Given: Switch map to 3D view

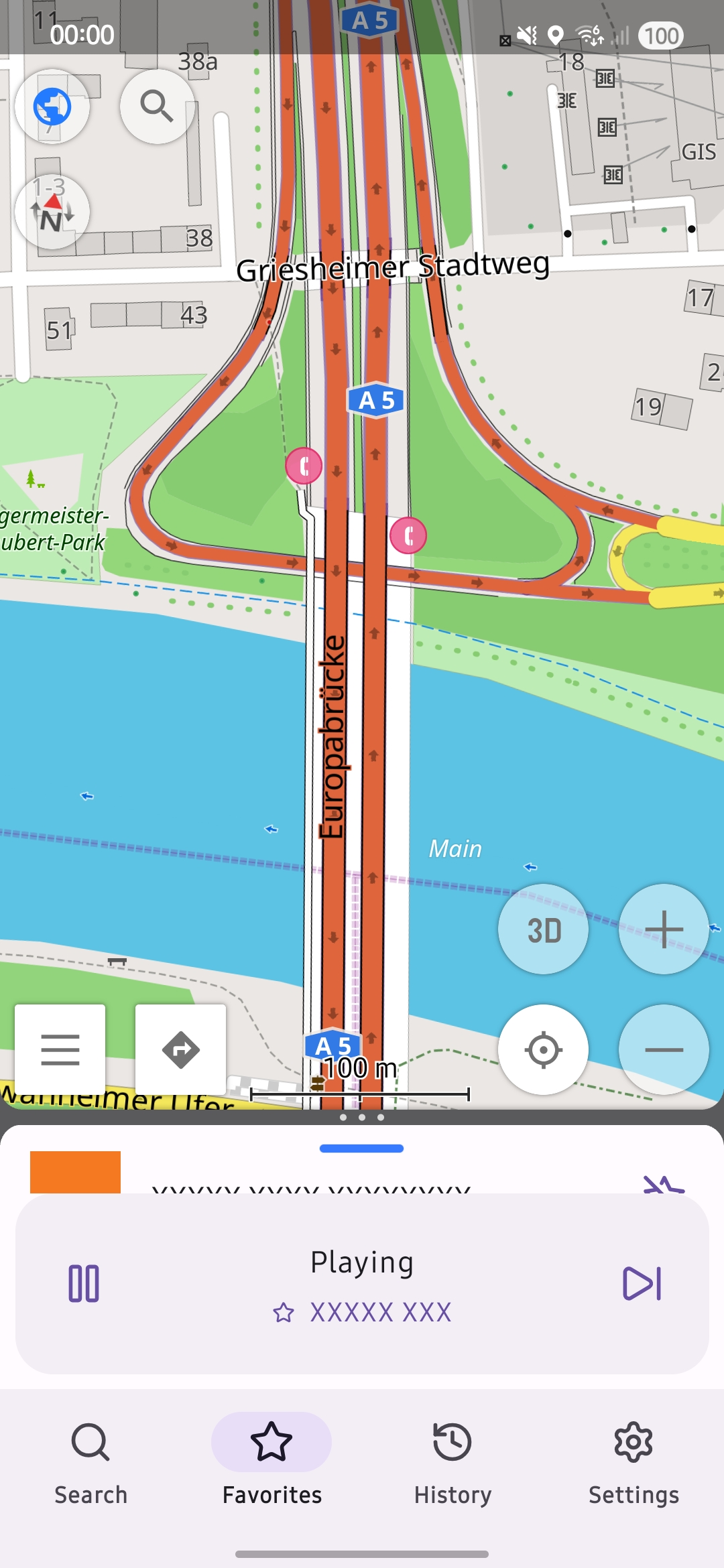Looking at the screenshot, I should pyautogui.click(x=543, y=929).
